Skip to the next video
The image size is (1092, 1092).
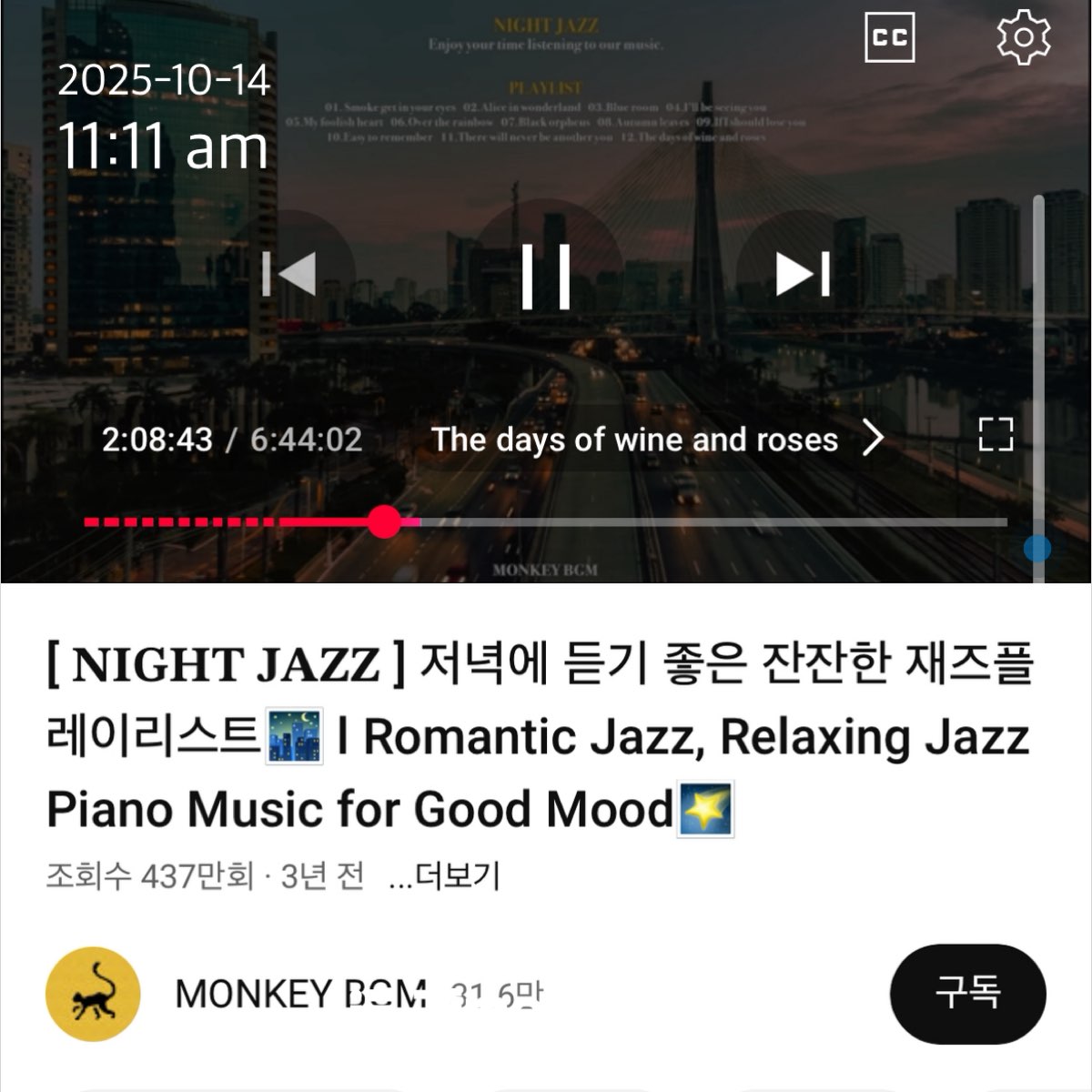coord(803,273)
